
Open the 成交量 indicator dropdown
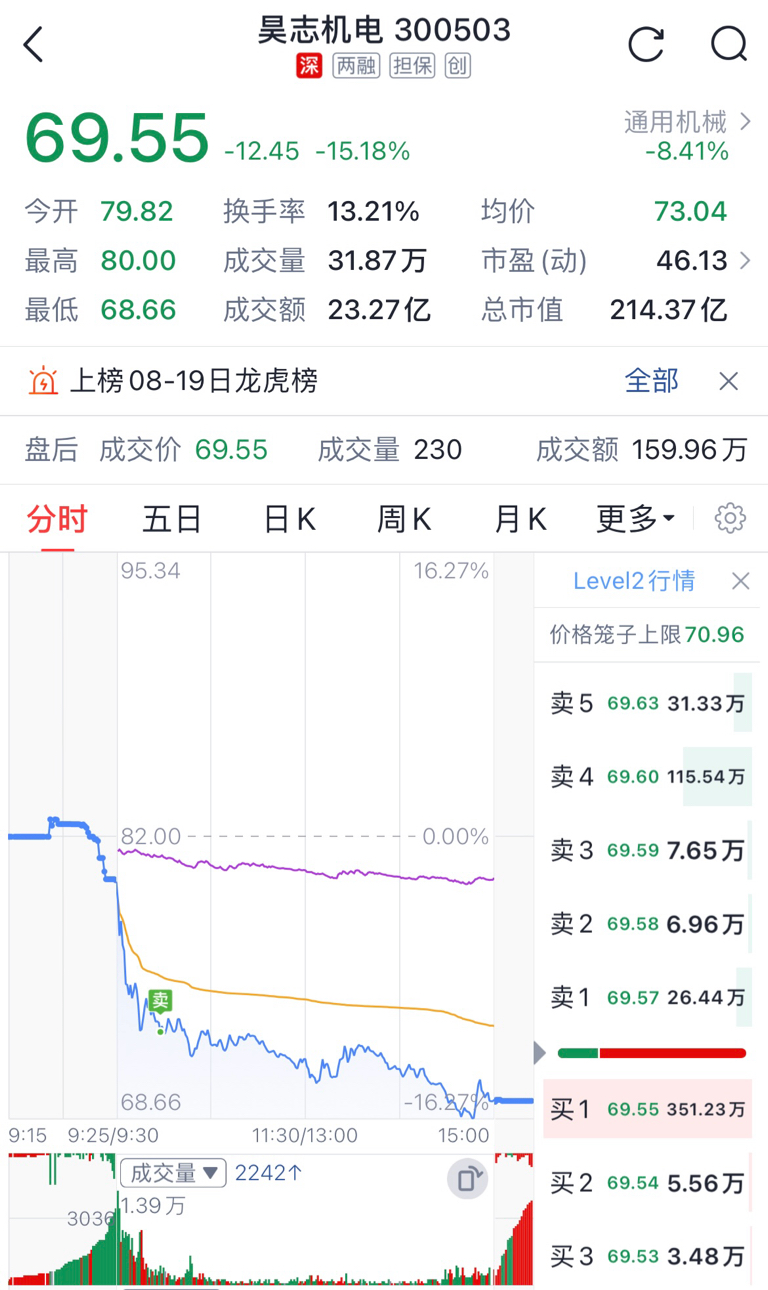(x=174, y=1173)
